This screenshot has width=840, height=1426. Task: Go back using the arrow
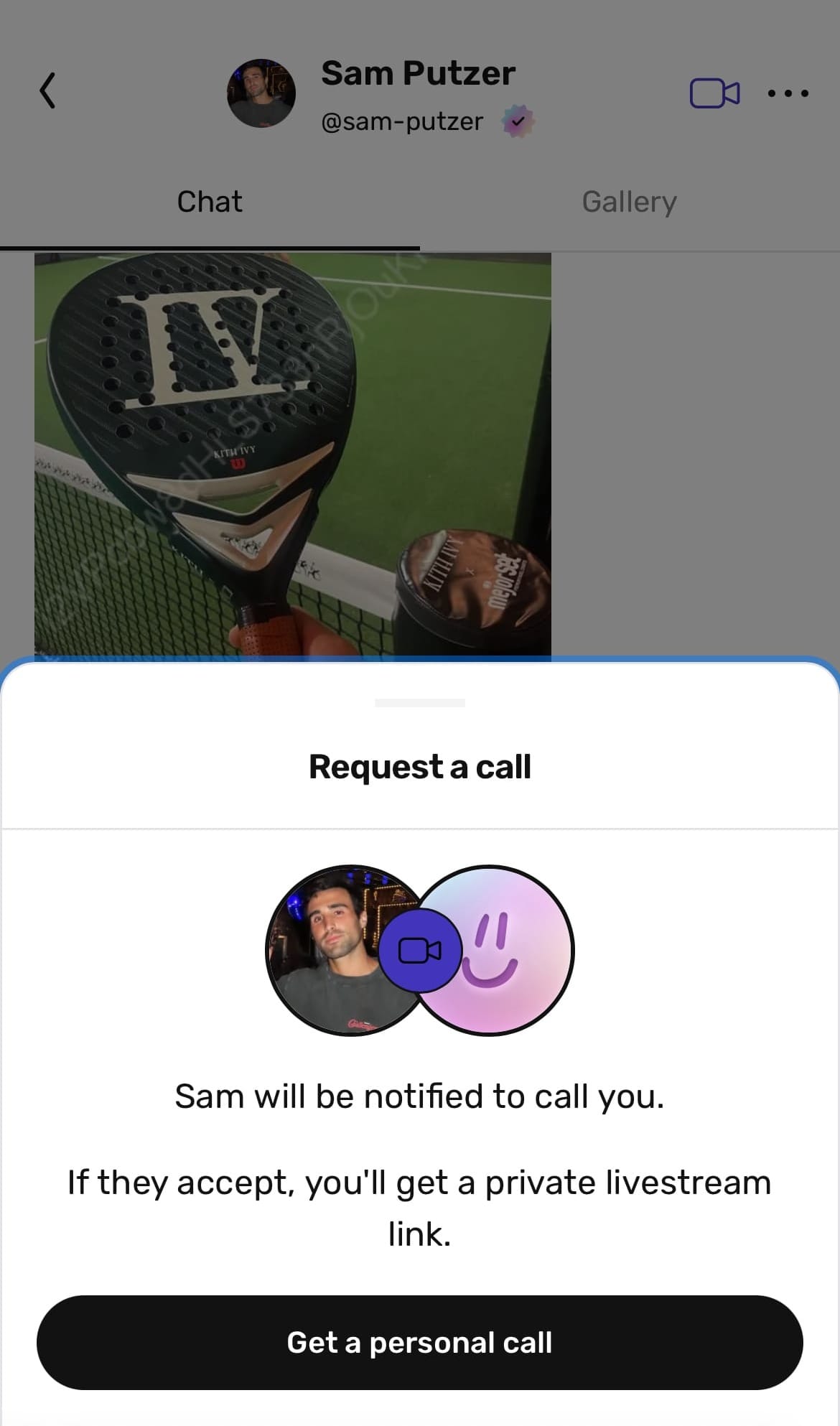47,91
